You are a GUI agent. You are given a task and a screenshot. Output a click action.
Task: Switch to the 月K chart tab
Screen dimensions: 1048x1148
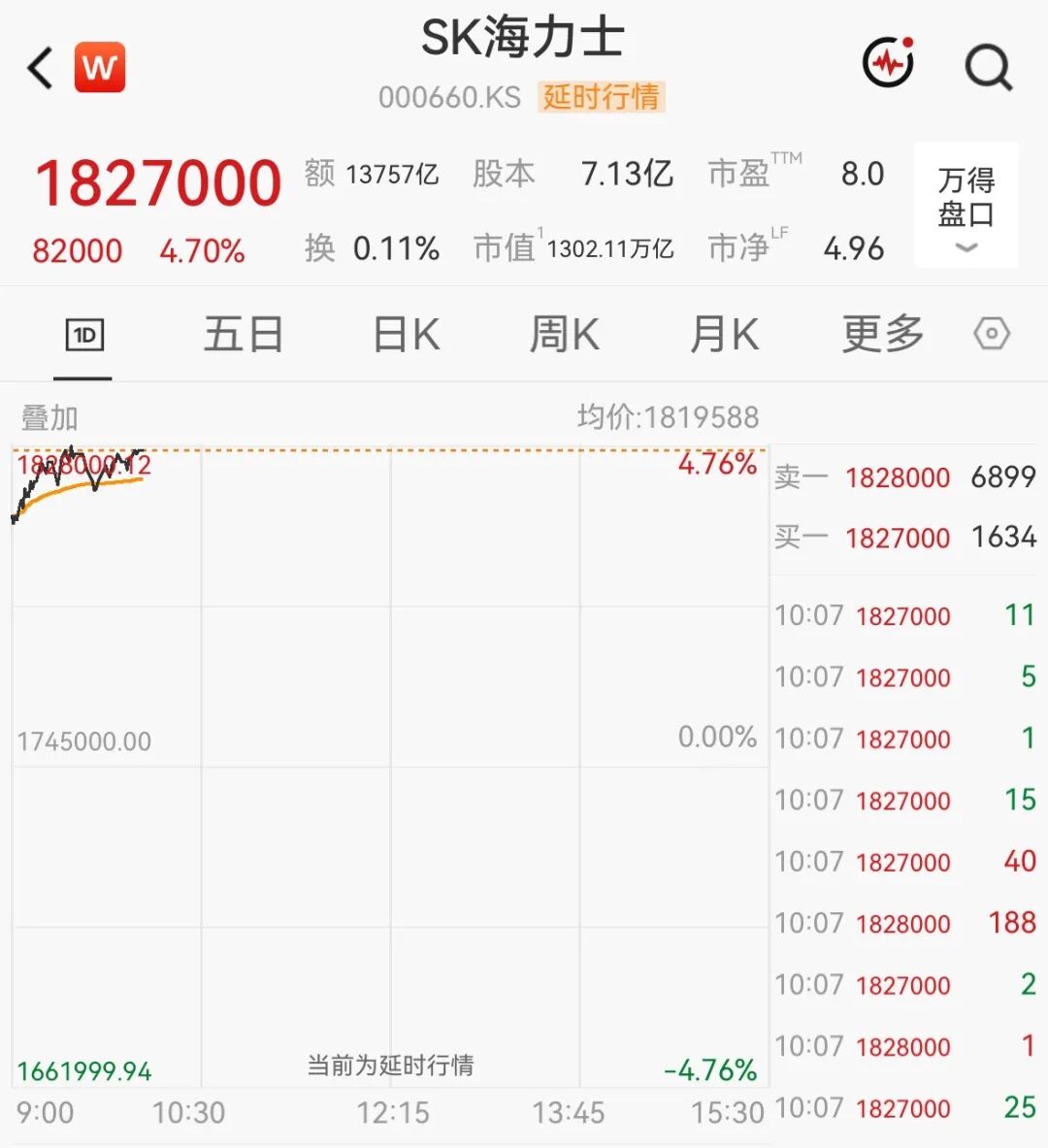[724, 335]
